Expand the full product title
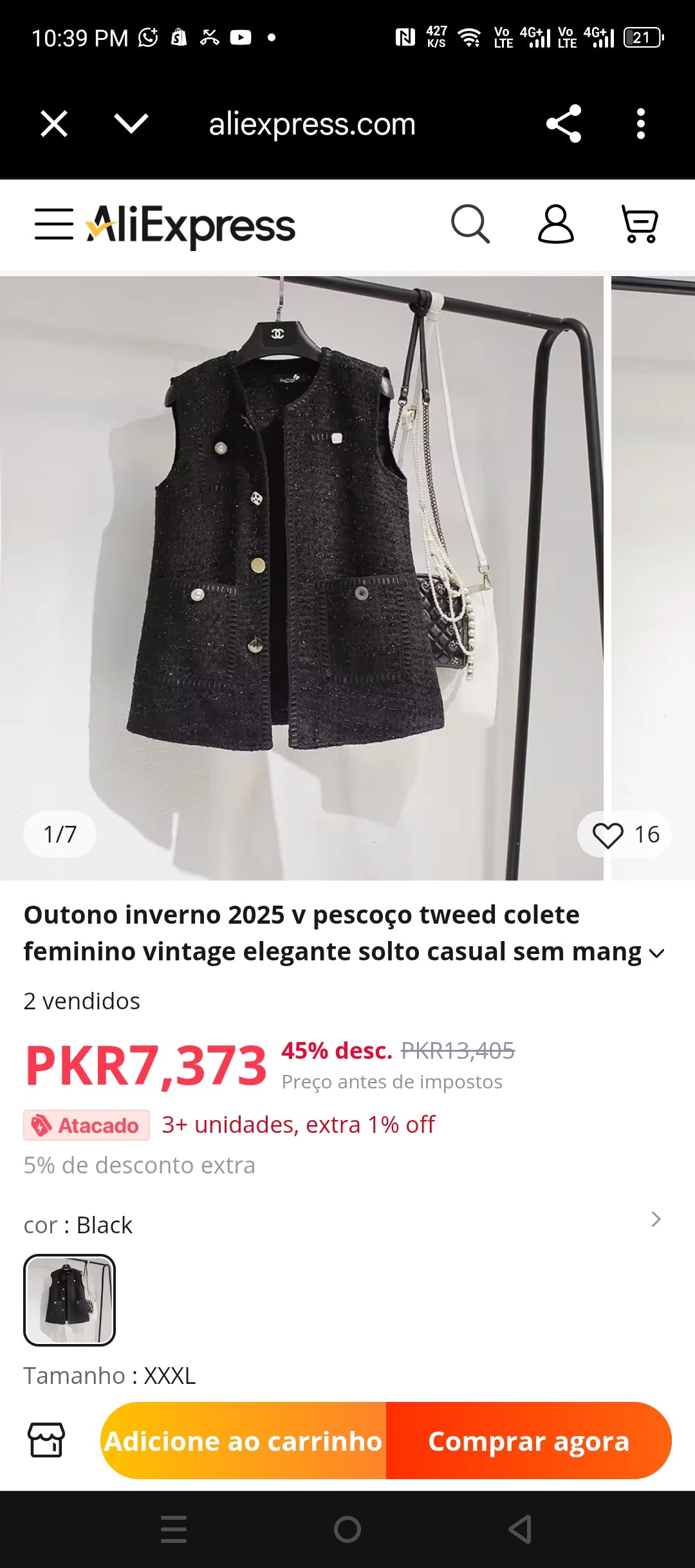 point(656,953)
